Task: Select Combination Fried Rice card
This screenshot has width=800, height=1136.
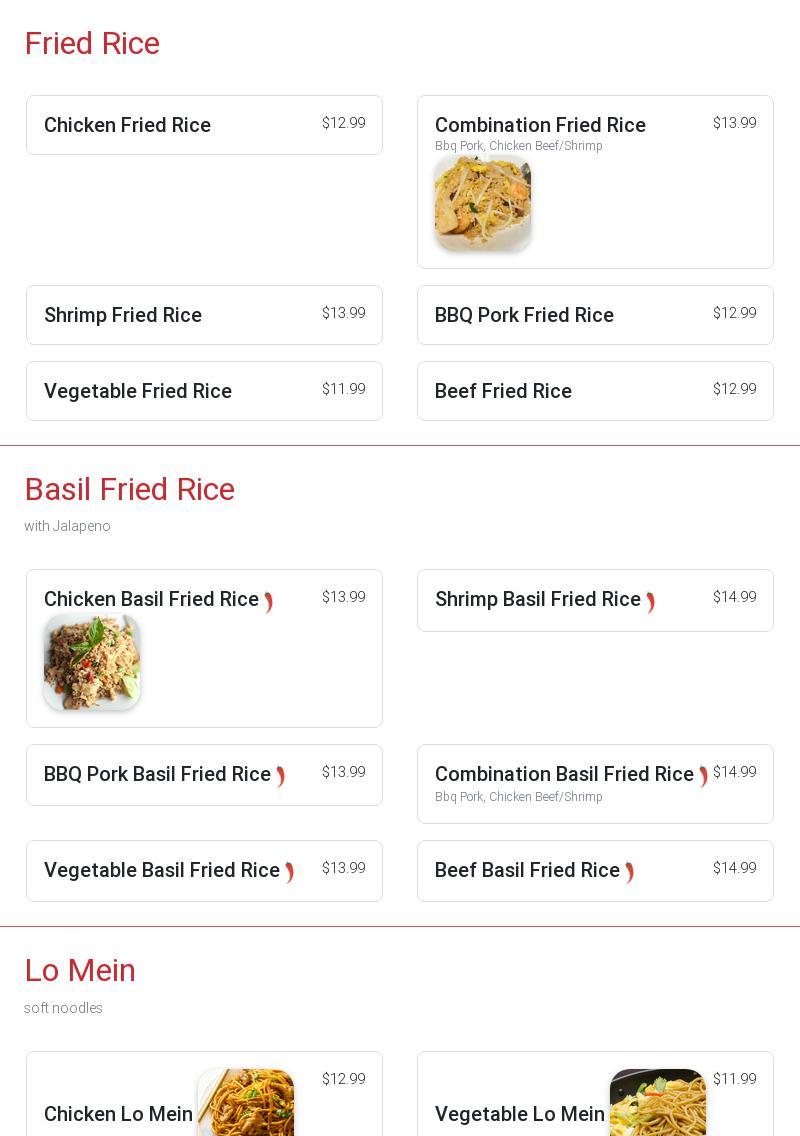Action: [595, 181]
